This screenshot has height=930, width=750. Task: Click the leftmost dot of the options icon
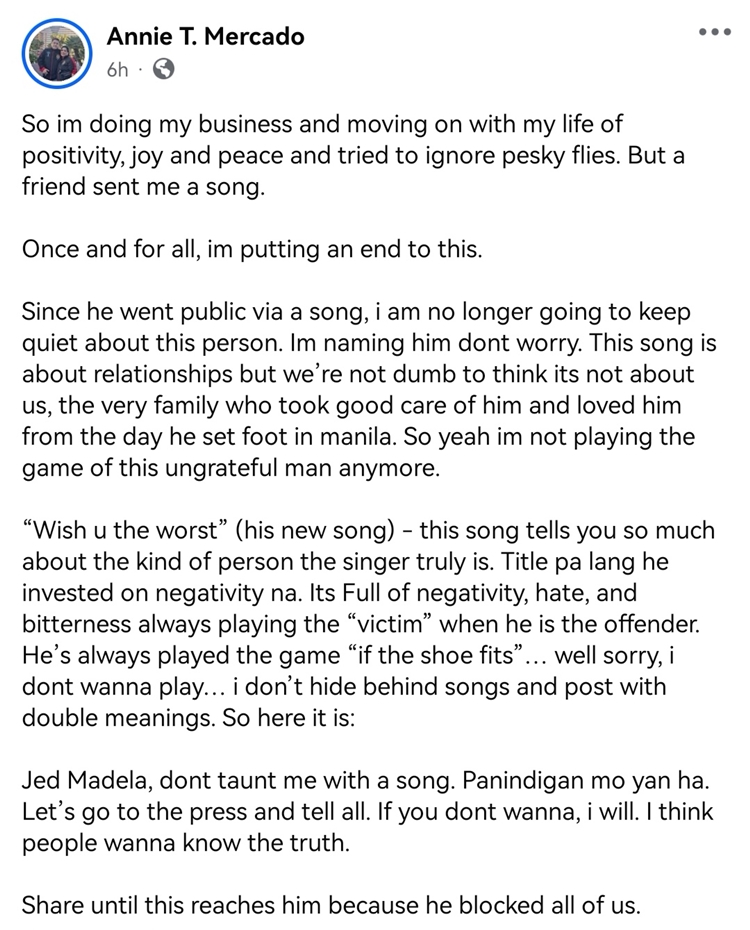click(702, 30)
